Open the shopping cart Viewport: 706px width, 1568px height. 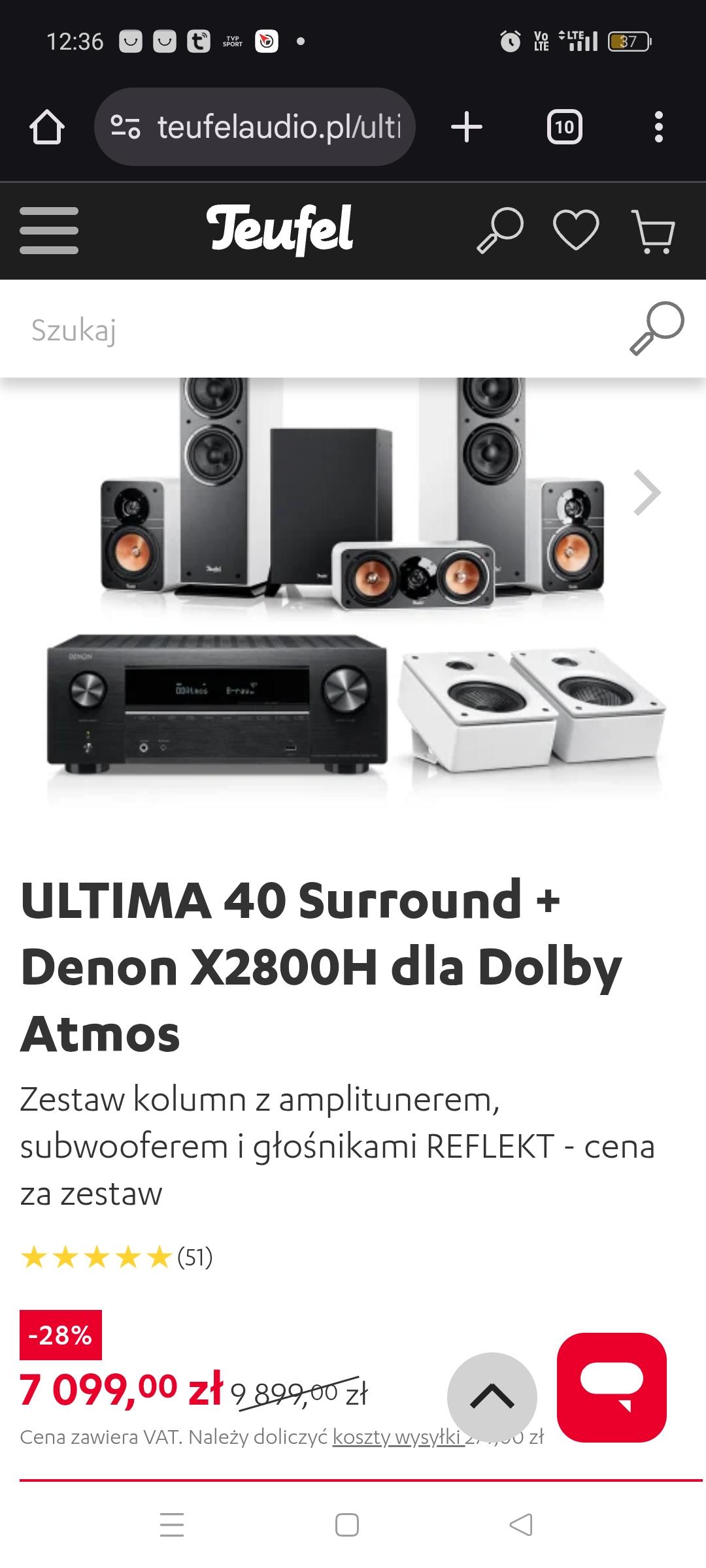654,231
